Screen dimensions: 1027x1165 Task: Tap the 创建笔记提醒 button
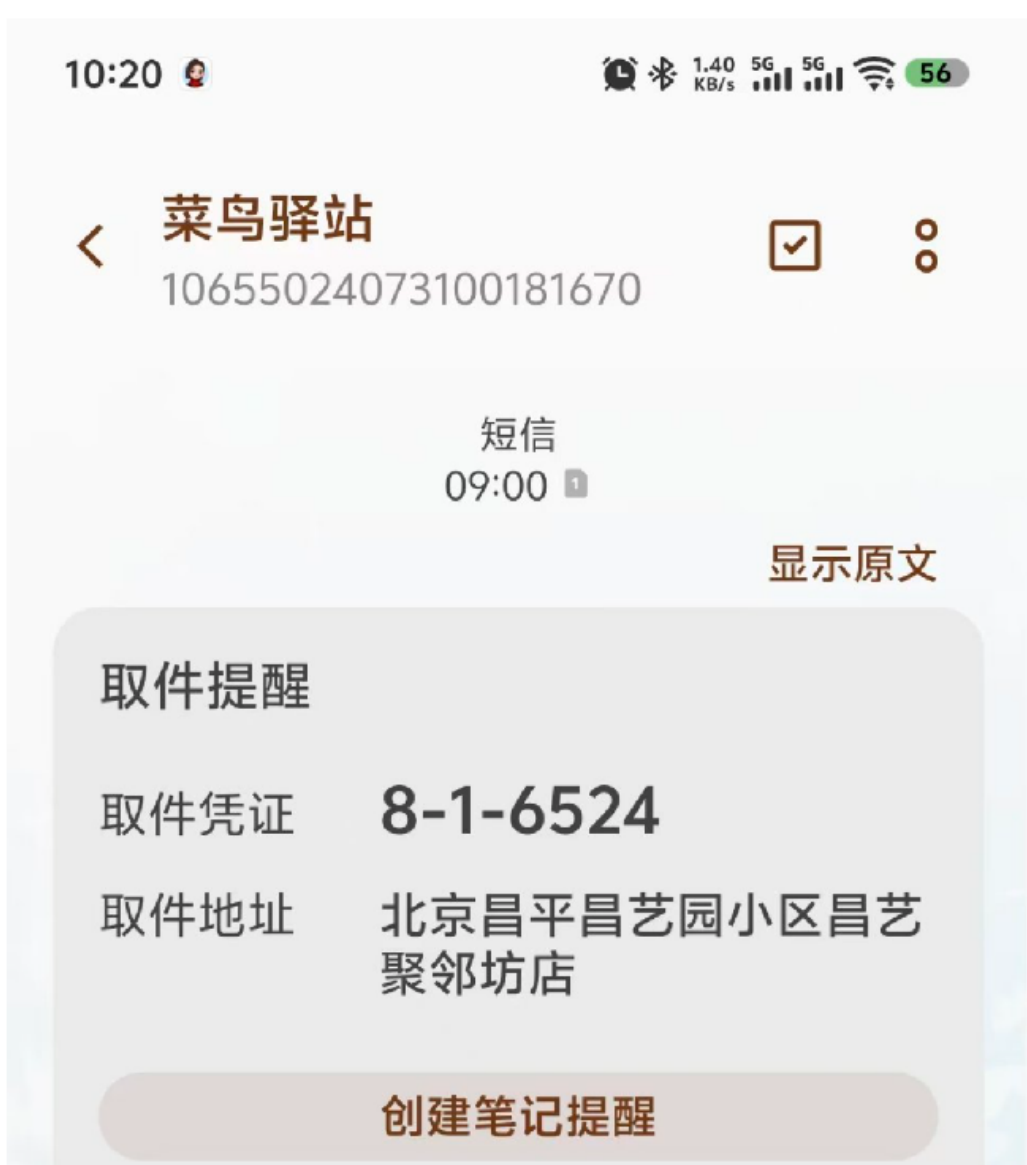point(517,1117)
